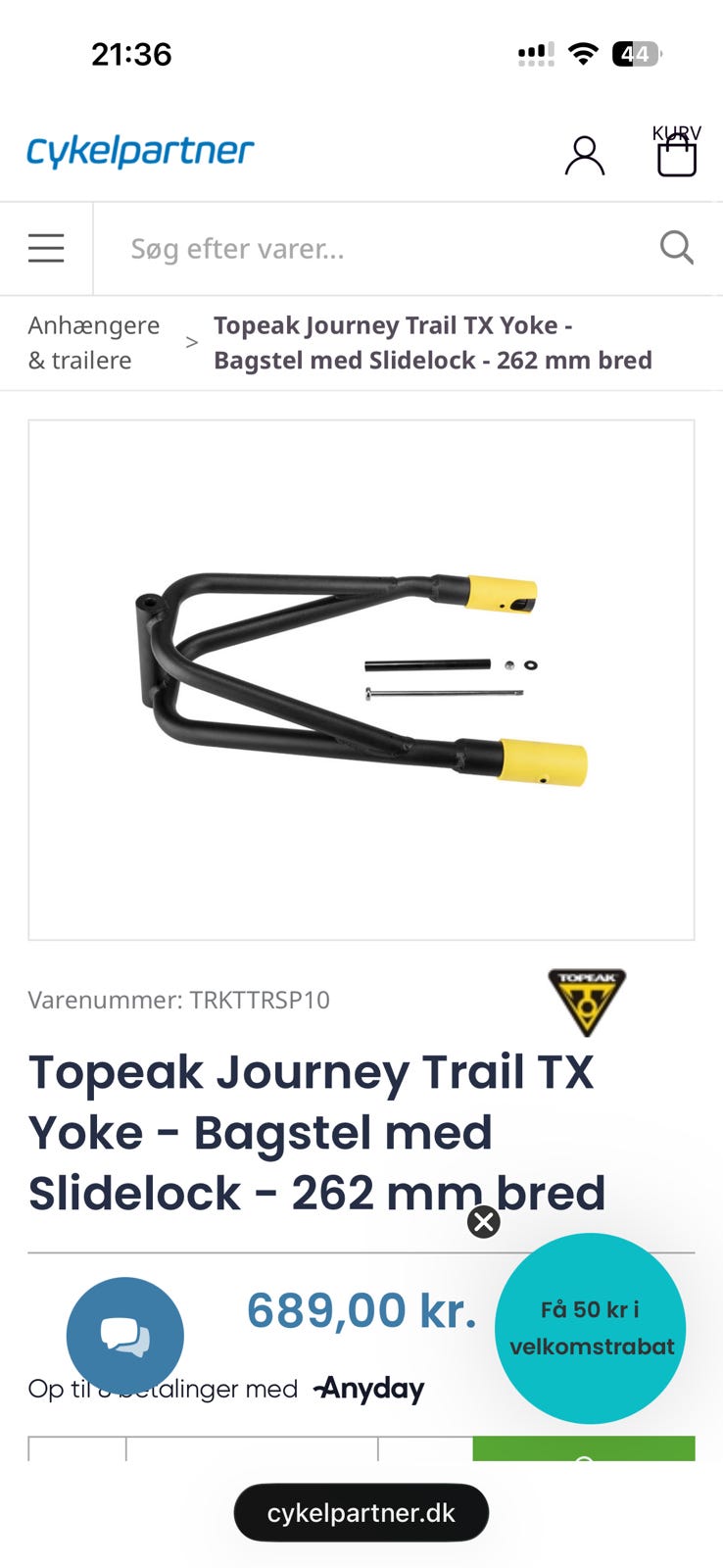723x1568 pixels.
Task: Tap the "Få 50 kr i velkomstrabat" bubble
Action: tap(591, 1328)
